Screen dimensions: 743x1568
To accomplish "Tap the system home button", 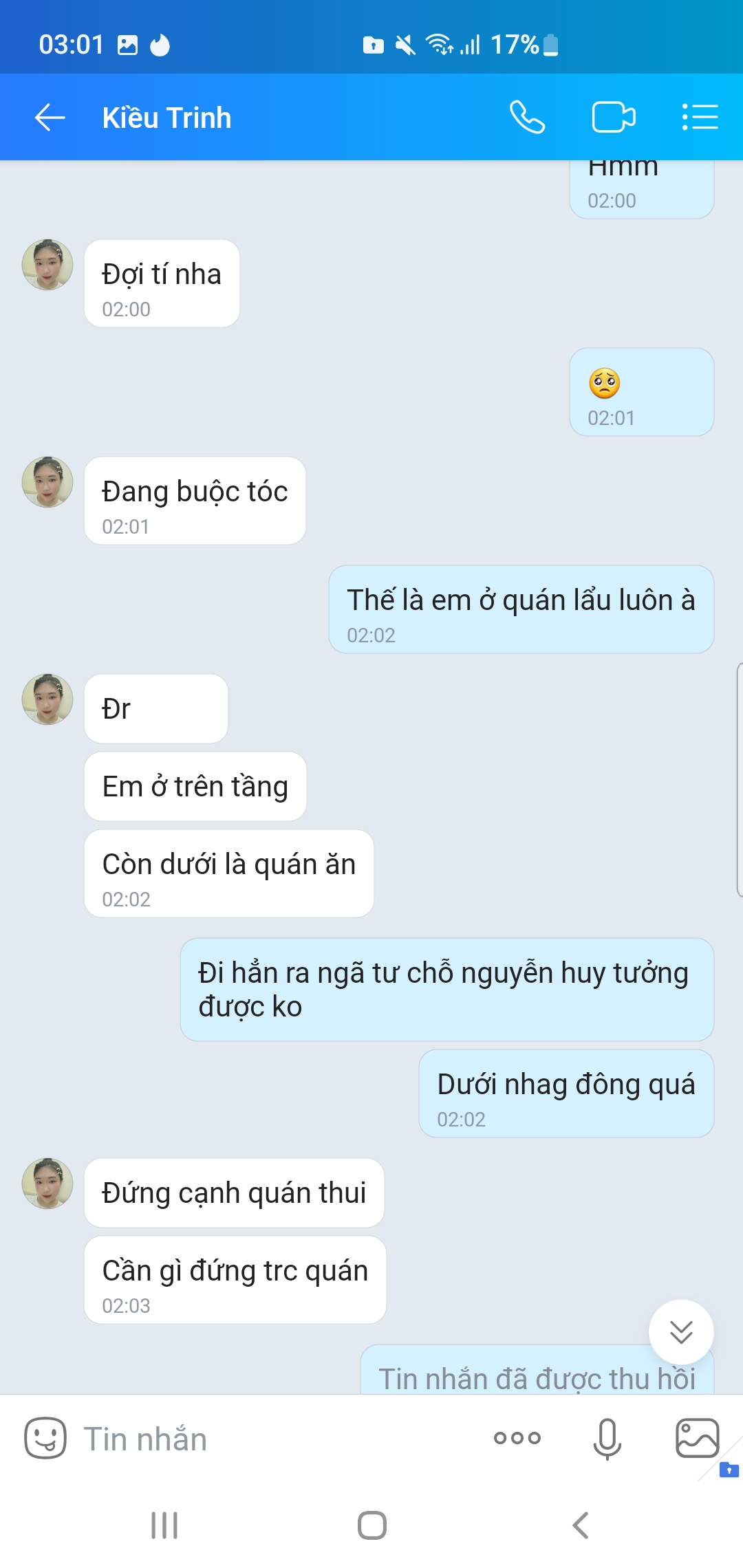I will tap(371, 1525).
